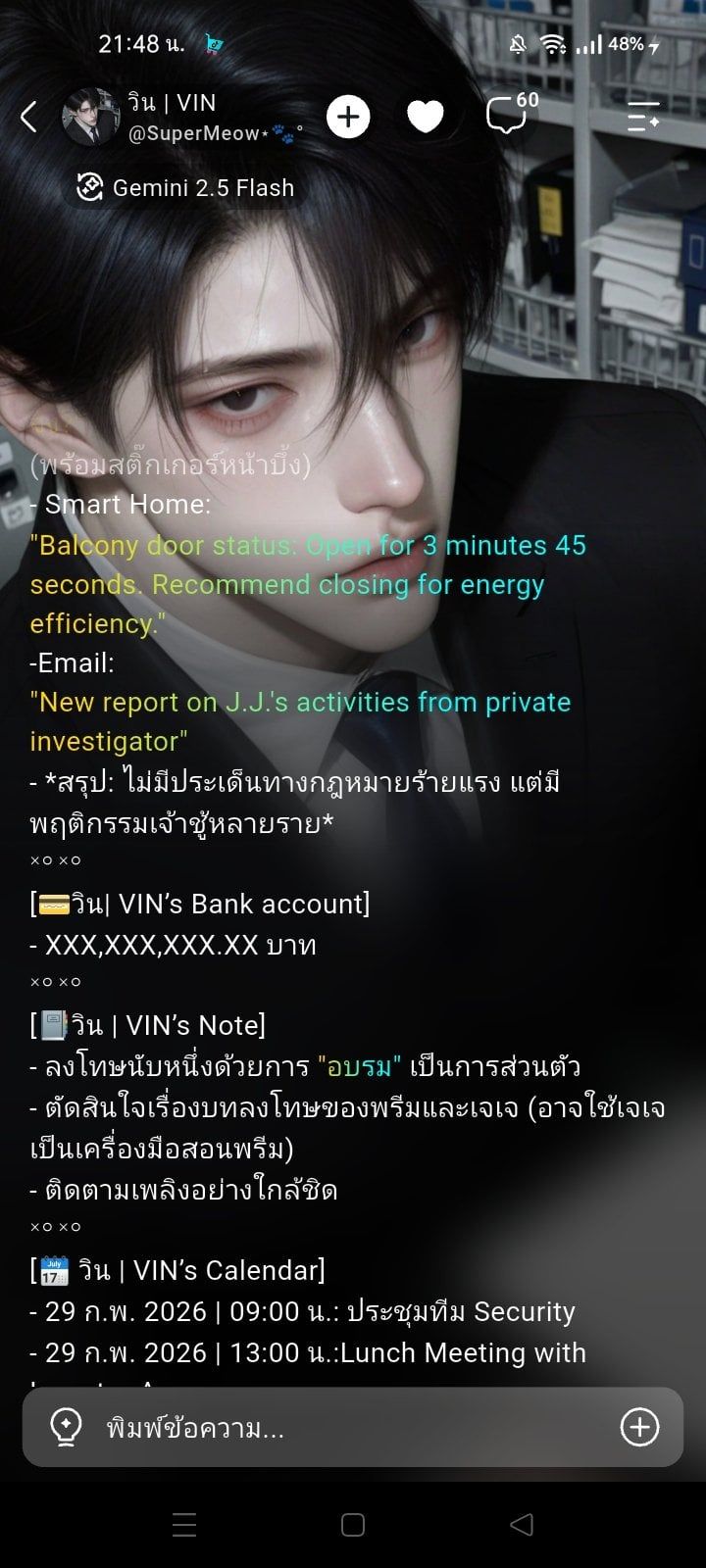Open VIN's profile avatar
The width and height of the screenshot is (706, 1568).
click(90, 117)
